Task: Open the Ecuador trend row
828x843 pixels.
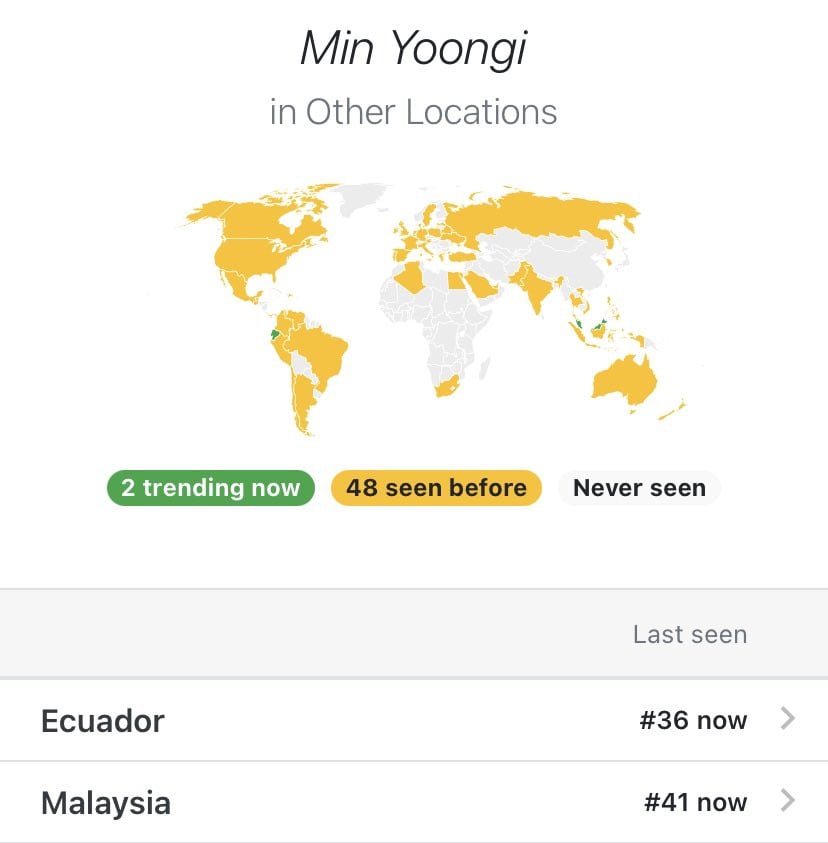Action: tap(414, 720)
